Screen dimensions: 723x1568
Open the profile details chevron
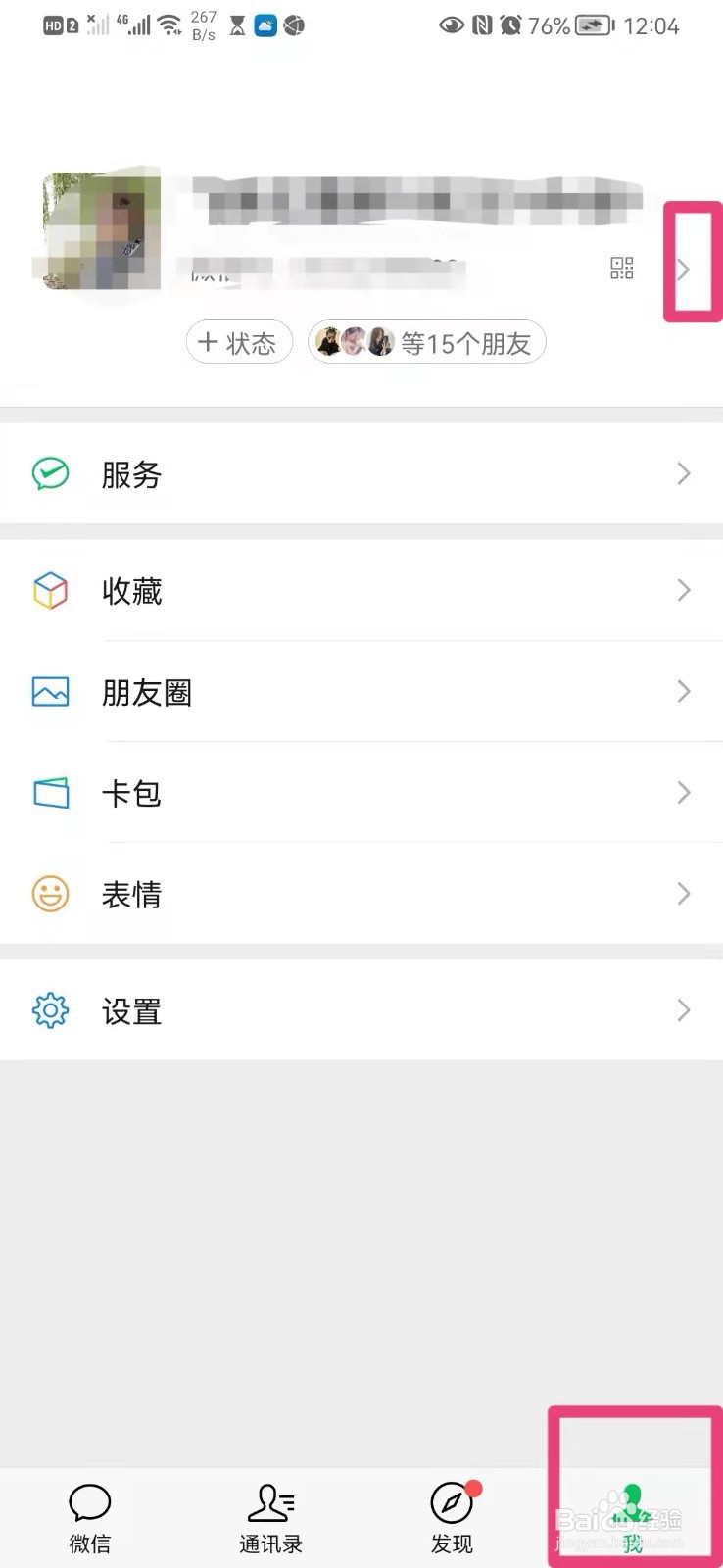(x=684, y=269)
